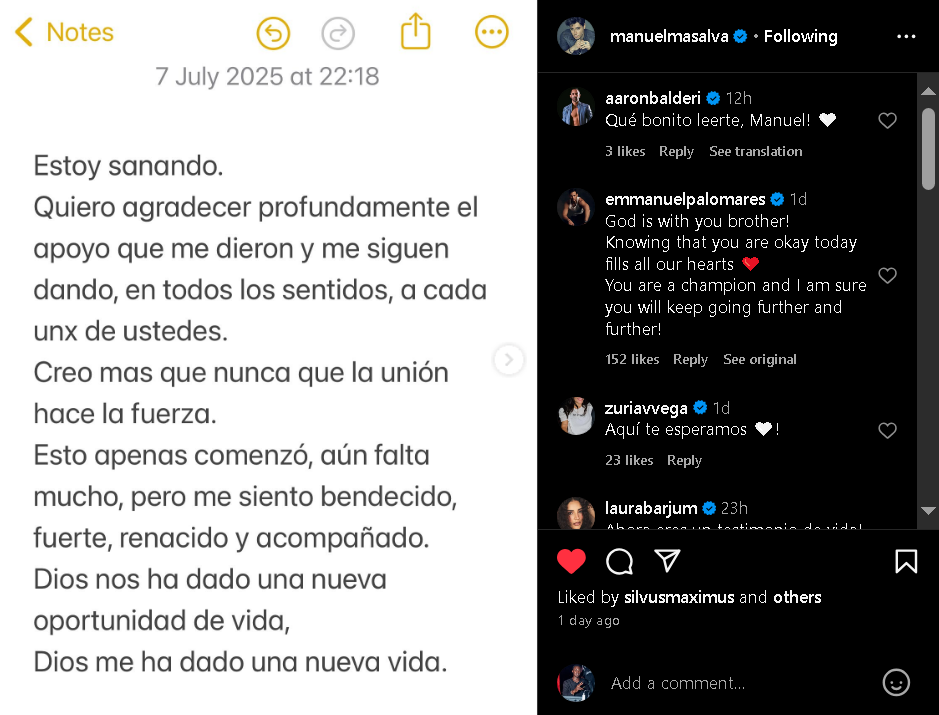Unlike the post with the red heart
The height and width of the screenshot is (715, 939).
tap(571, 561)
